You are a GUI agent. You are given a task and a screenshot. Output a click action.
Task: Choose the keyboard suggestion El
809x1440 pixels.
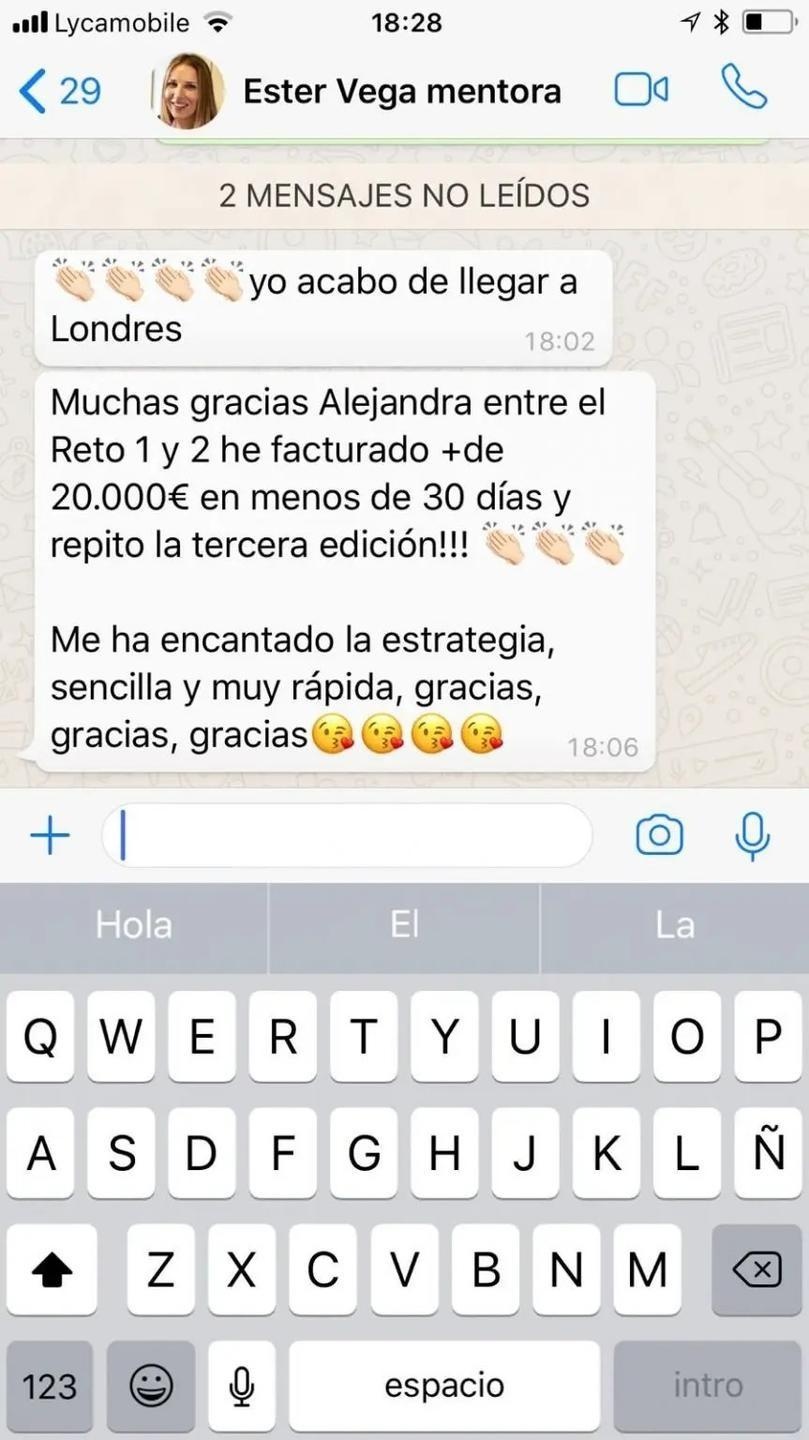pos(404,926)
